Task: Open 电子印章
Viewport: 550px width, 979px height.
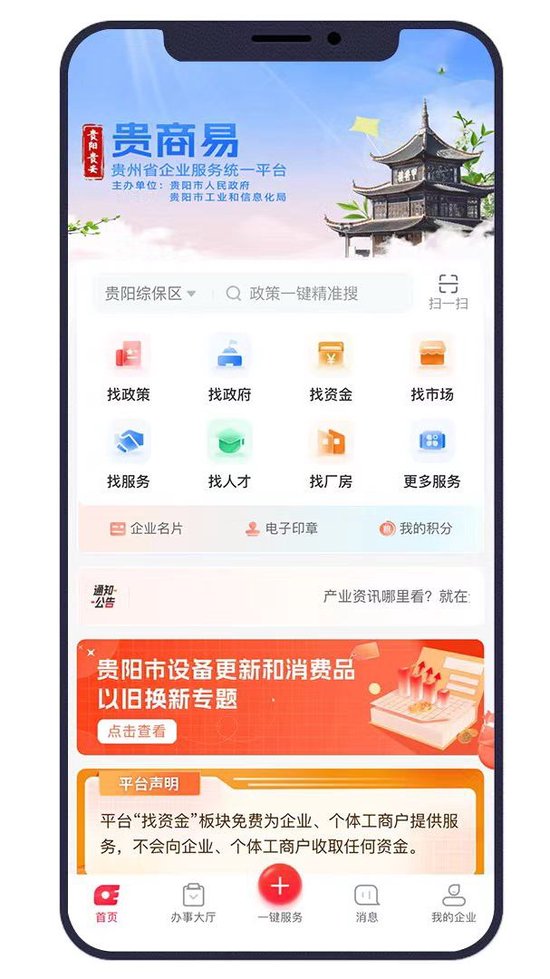Action: point(282,528)
